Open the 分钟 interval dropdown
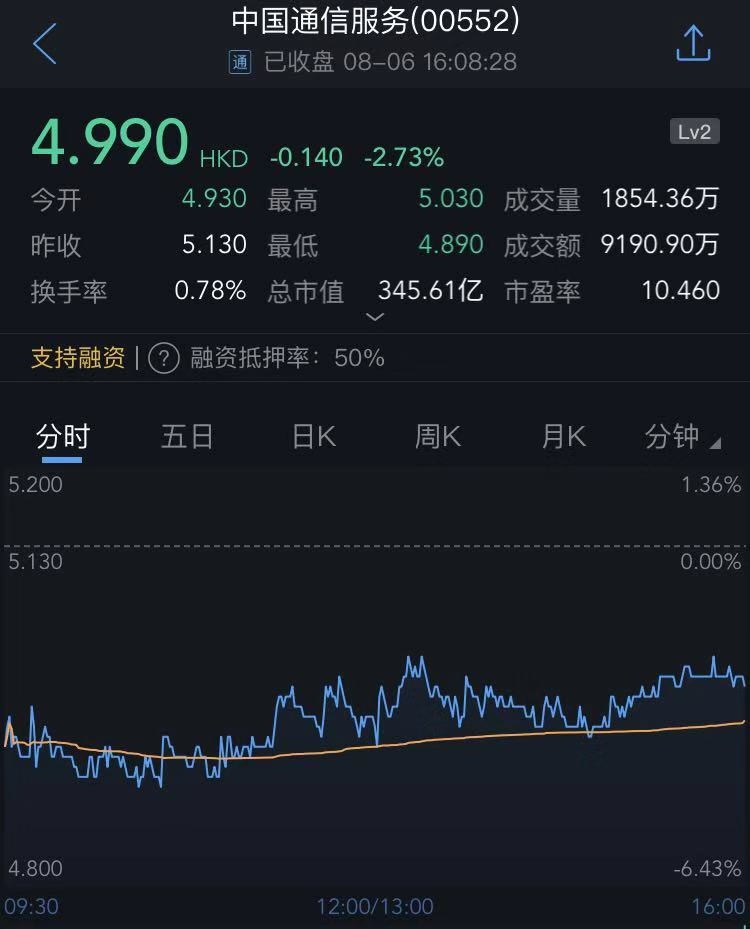This screenshot has width=750, height=929. (x=682, y=437)
